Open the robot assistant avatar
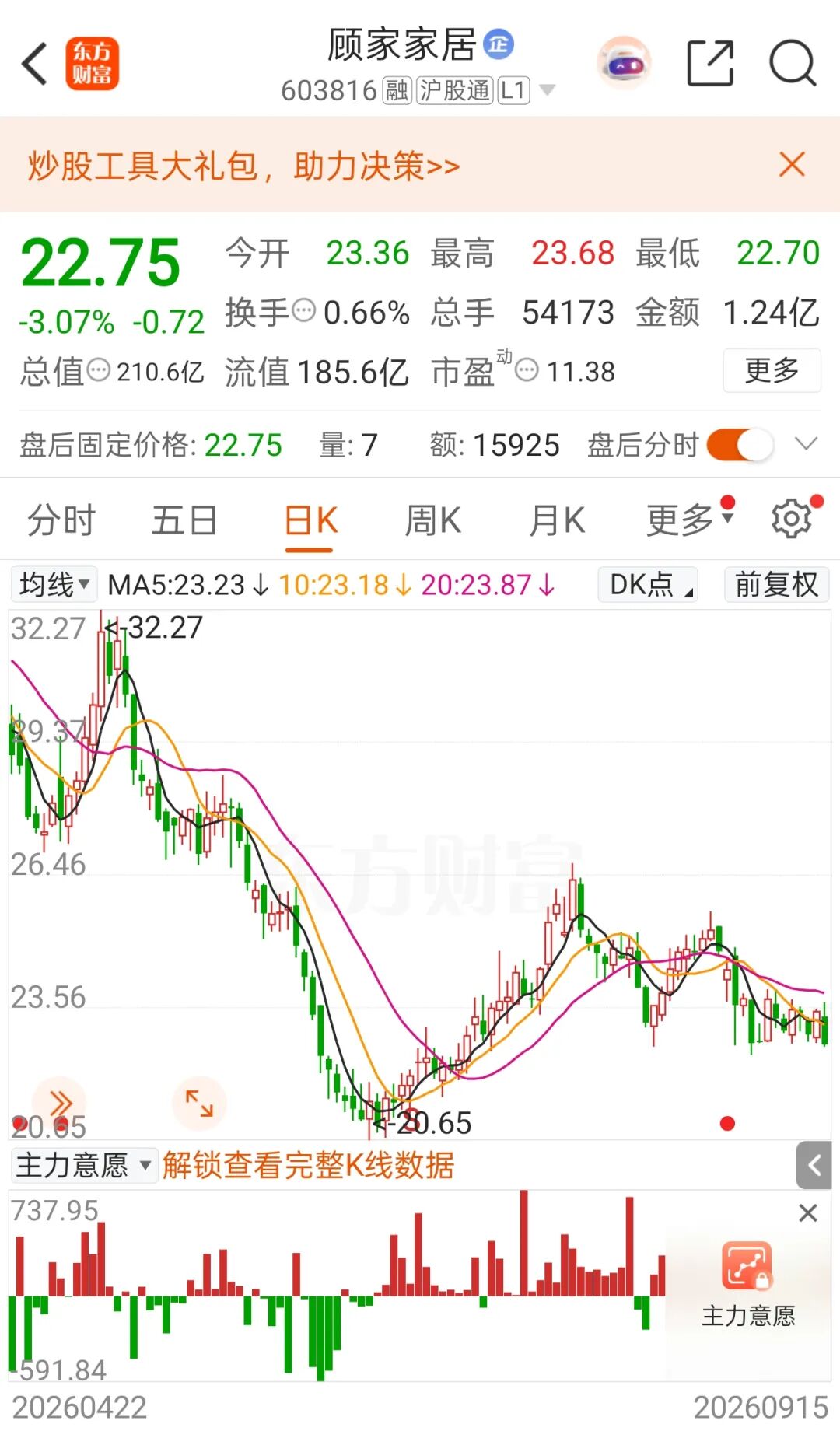 (x=624, y=63)
